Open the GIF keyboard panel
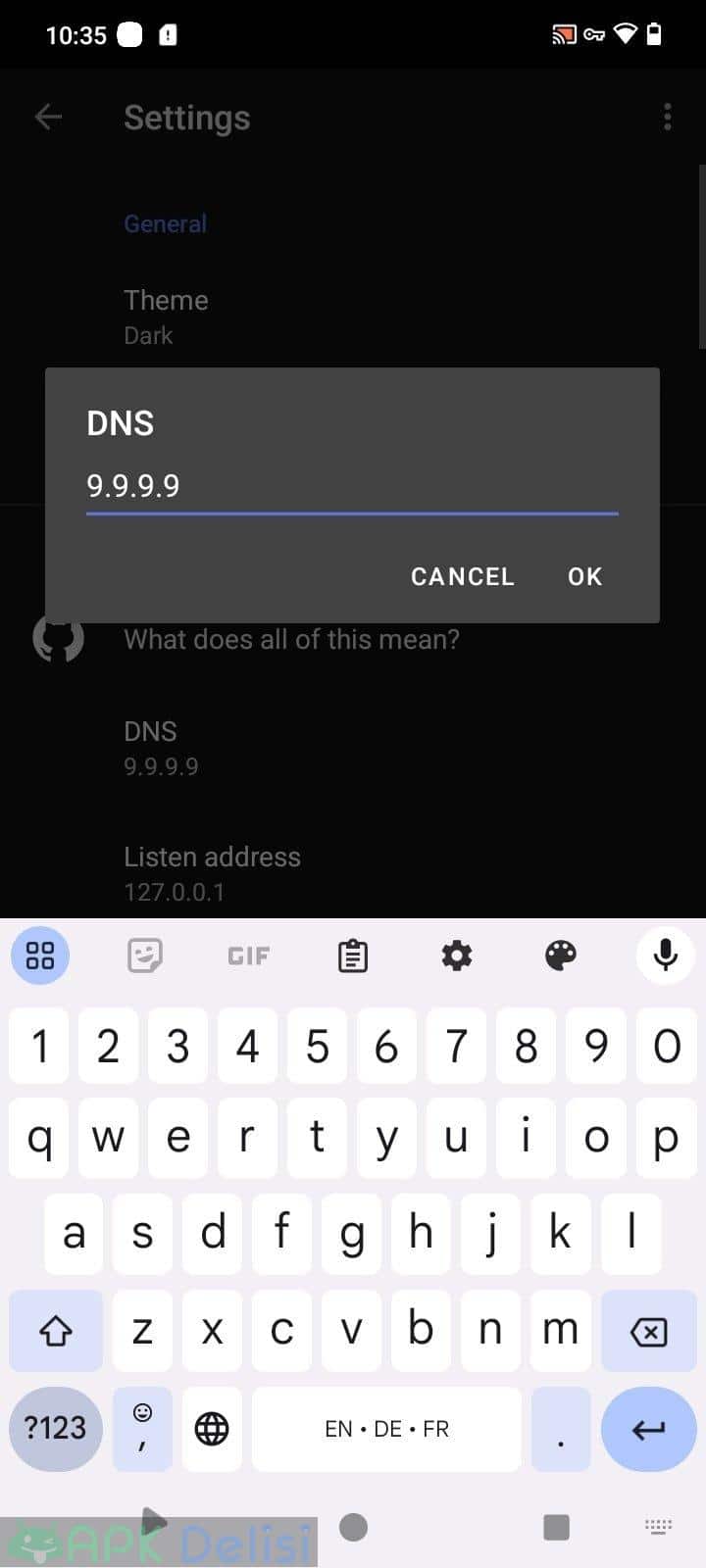Image resolution: width=706 pixels, height=1568 pixels. click(x=248, y=955)
